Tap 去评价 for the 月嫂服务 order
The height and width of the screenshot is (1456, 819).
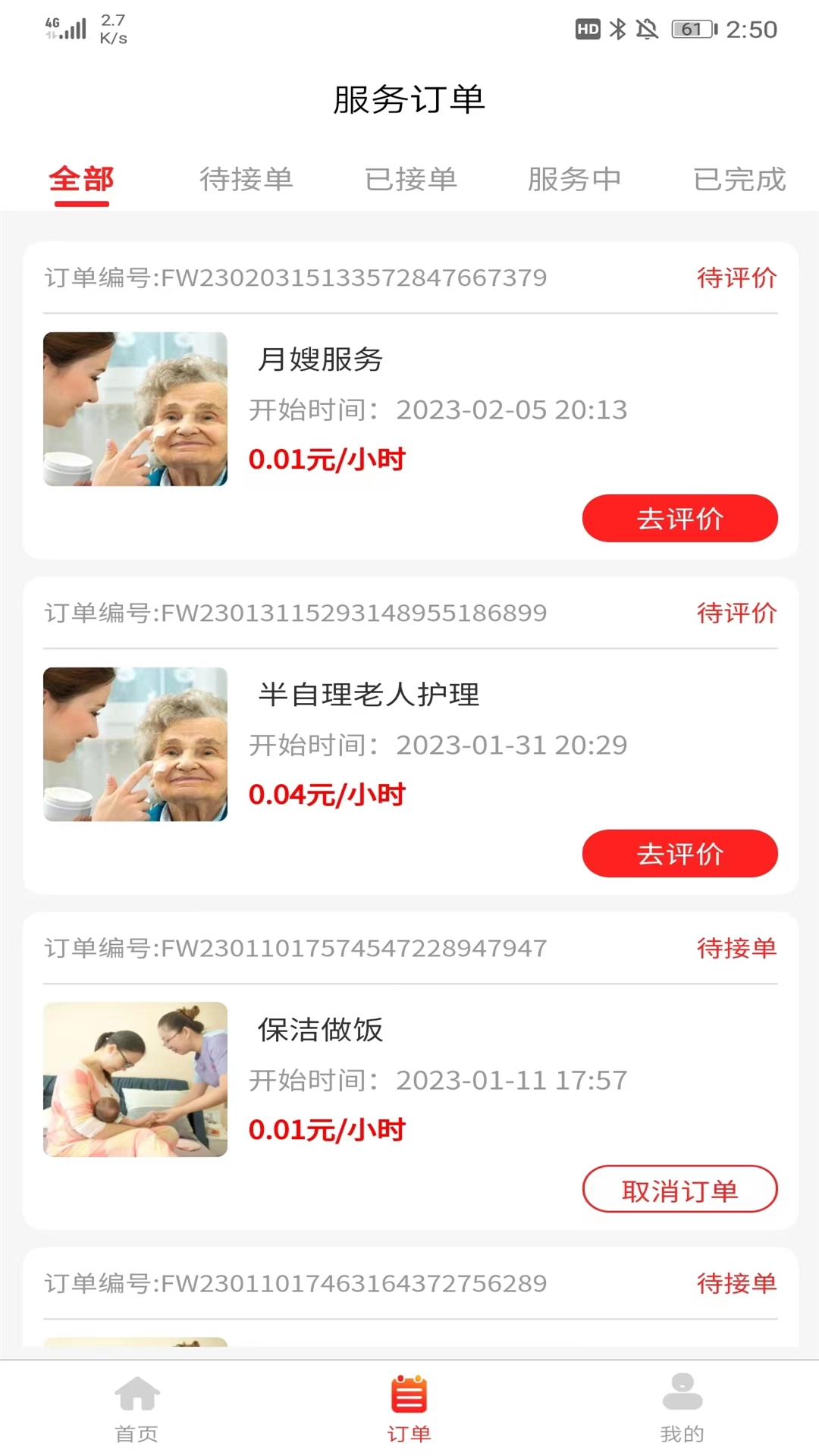[679, 519]
